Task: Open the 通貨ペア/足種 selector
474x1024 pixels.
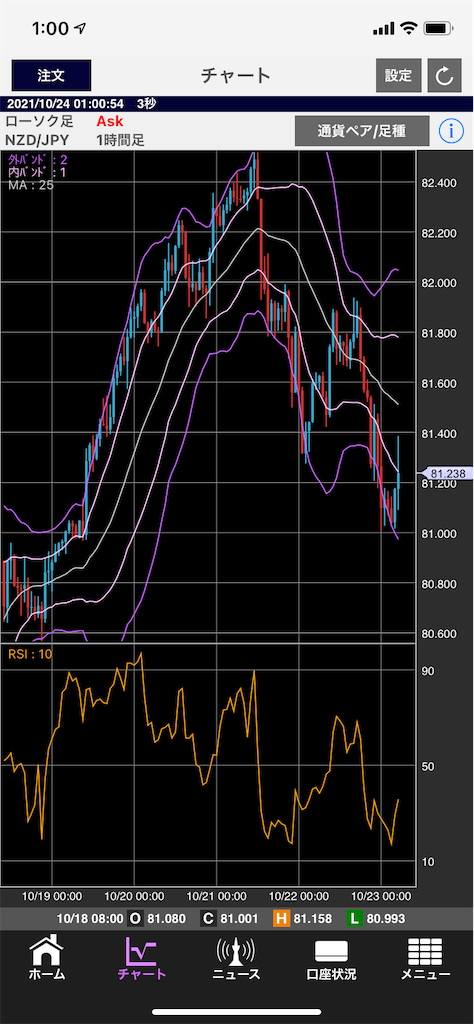Action: tap(362, 131)
